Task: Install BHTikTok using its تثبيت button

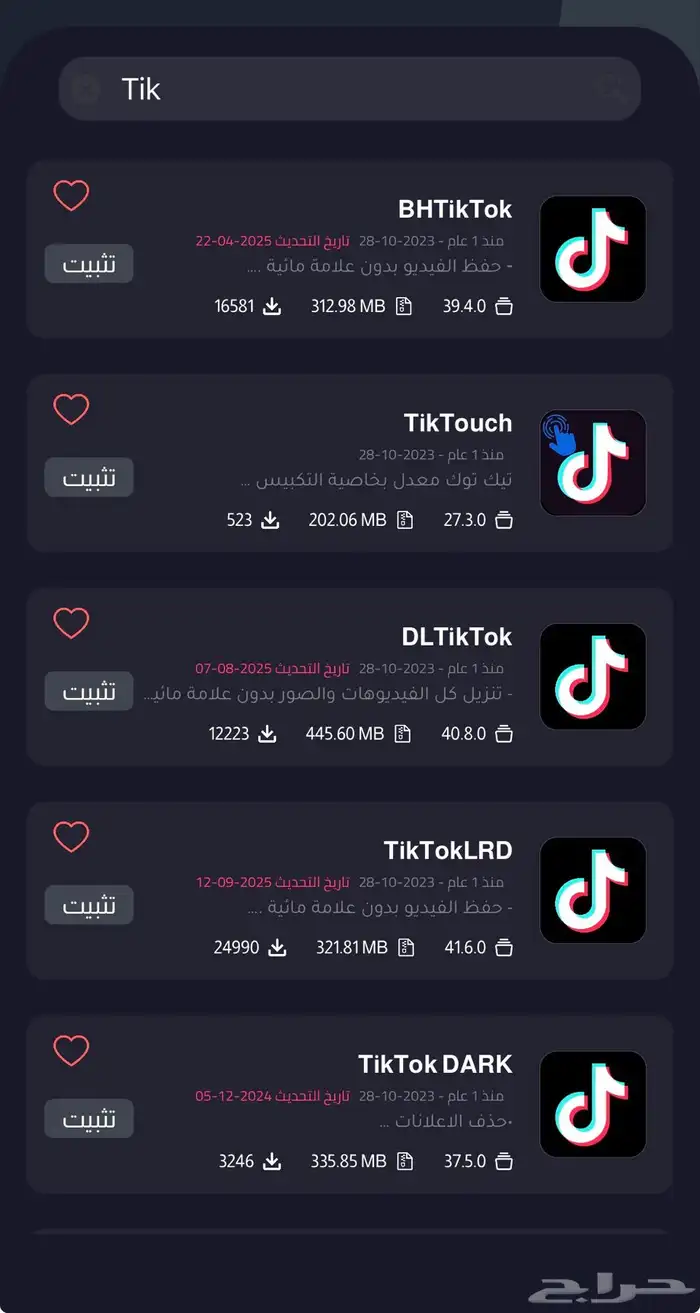Action: [89, 264]
